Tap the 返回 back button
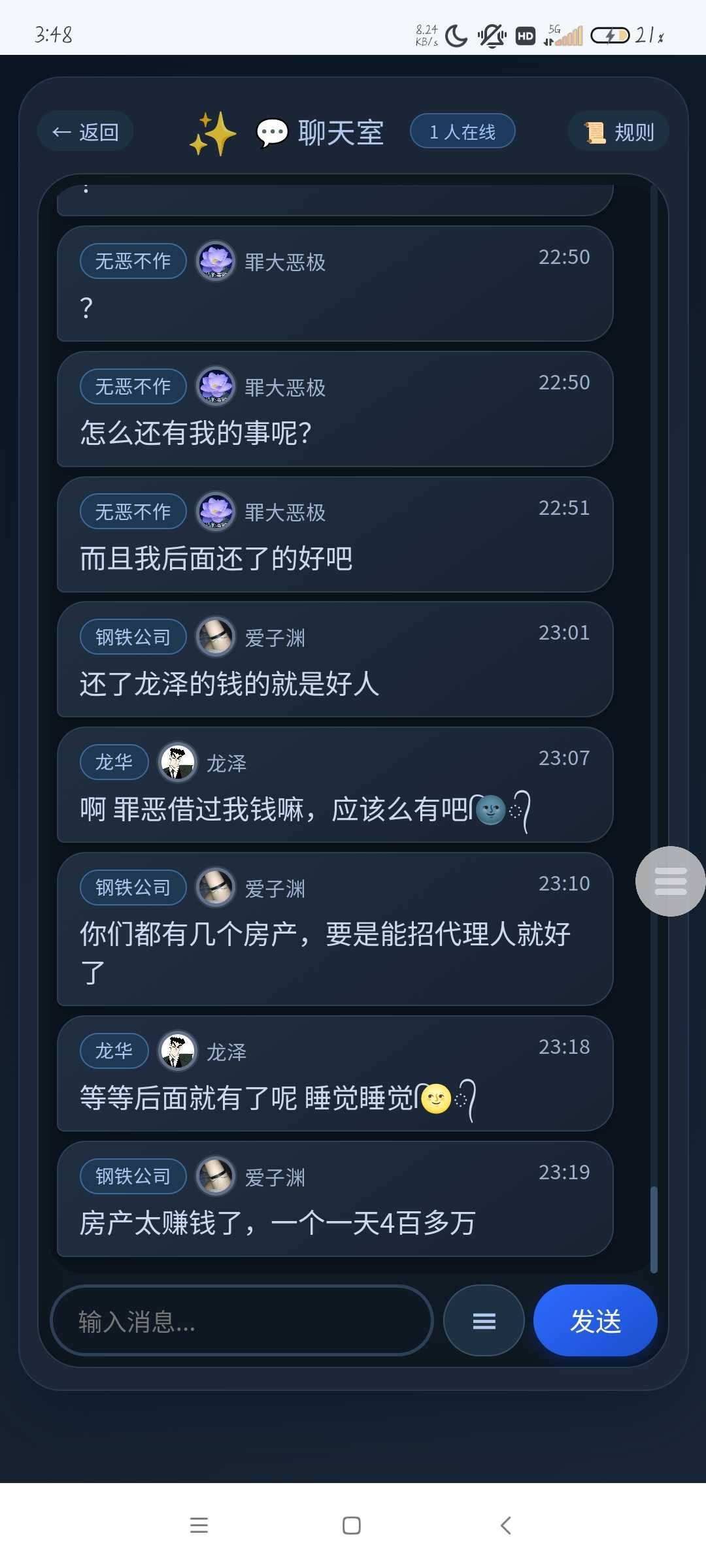Screen dimensions: 706x1568 click(86, 132)
